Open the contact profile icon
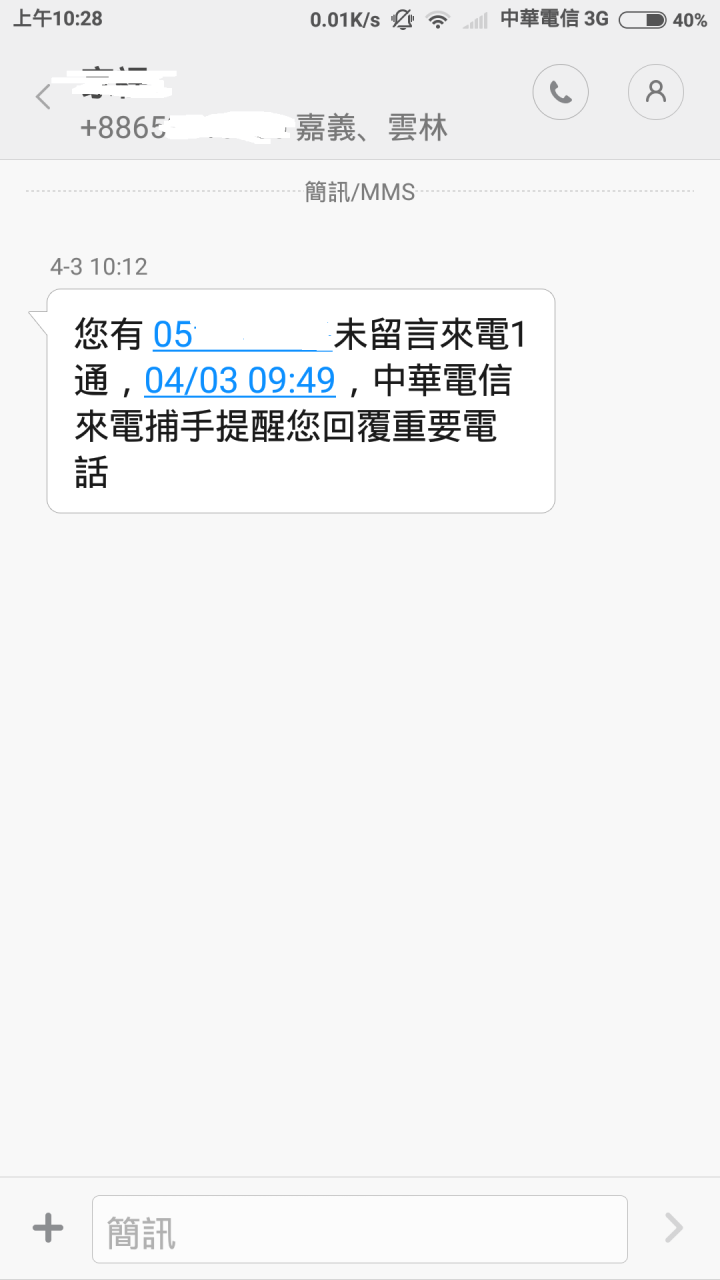 (656, 92)
